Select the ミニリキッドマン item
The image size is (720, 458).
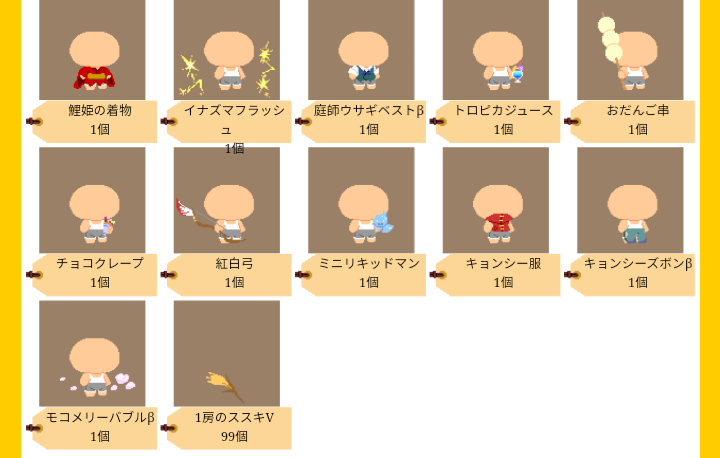click(x=361, y=200)
